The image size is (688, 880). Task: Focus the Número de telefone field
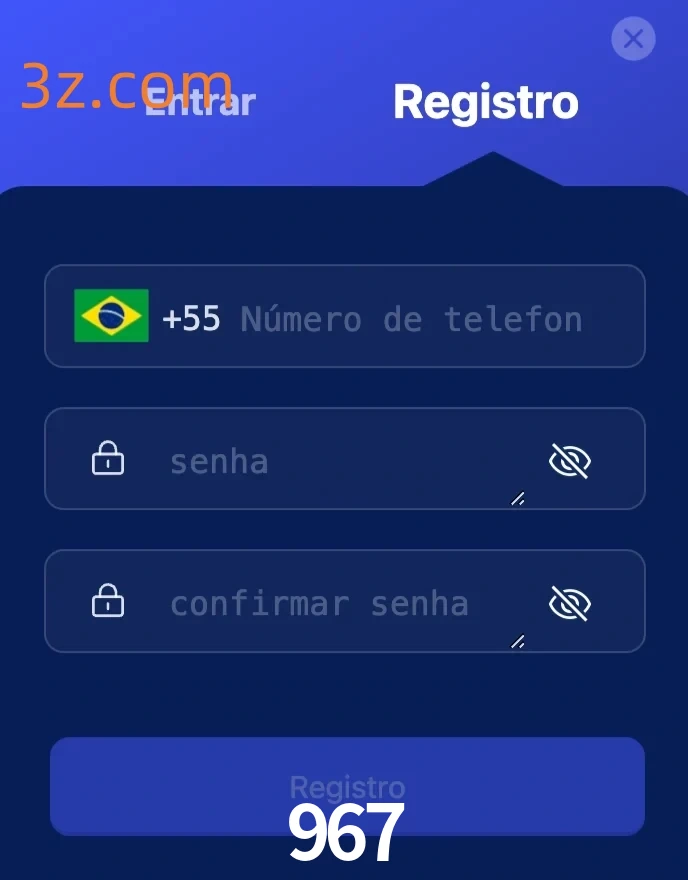click(420, 319)
